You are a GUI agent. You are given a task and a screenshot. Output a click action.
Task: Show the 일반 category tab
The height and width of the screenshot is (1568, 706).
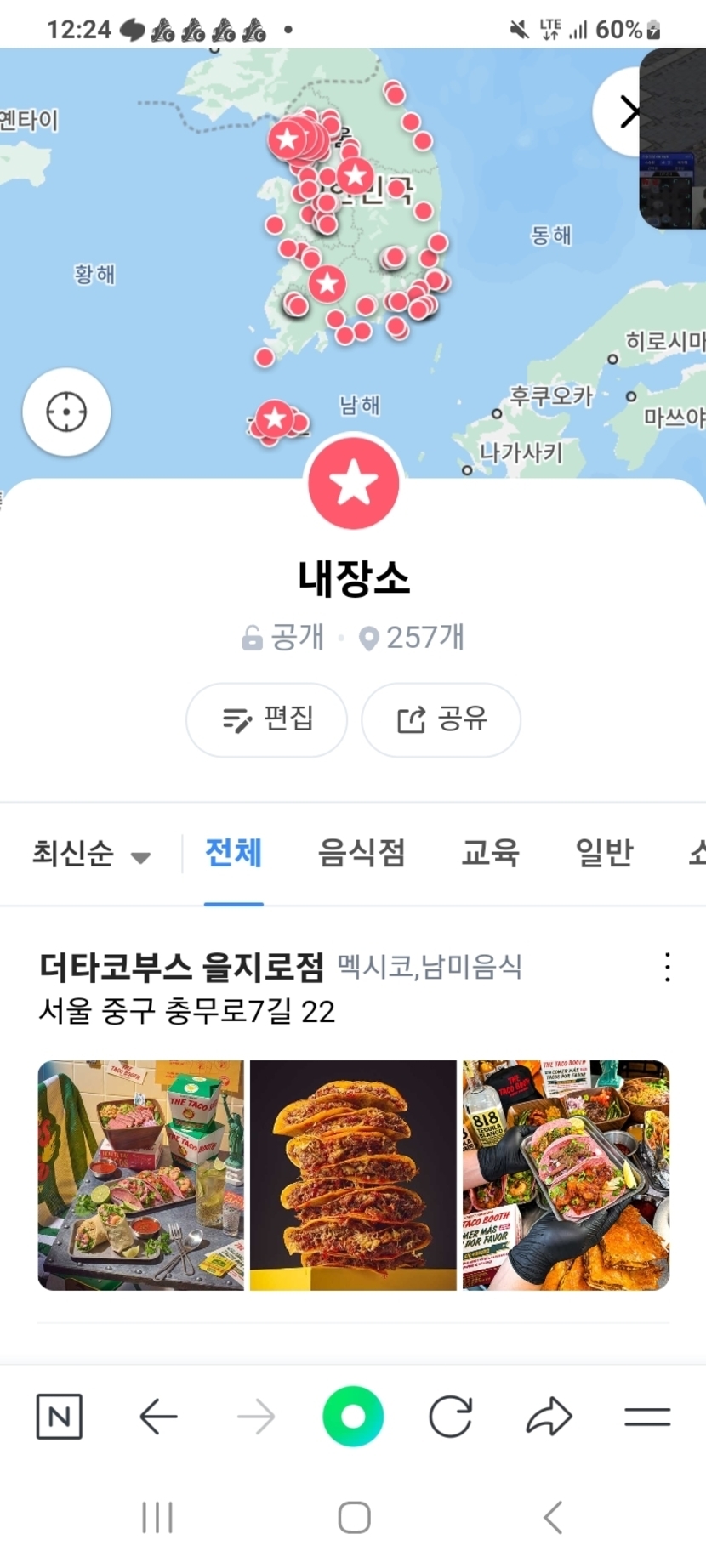[x=604, y=853]
